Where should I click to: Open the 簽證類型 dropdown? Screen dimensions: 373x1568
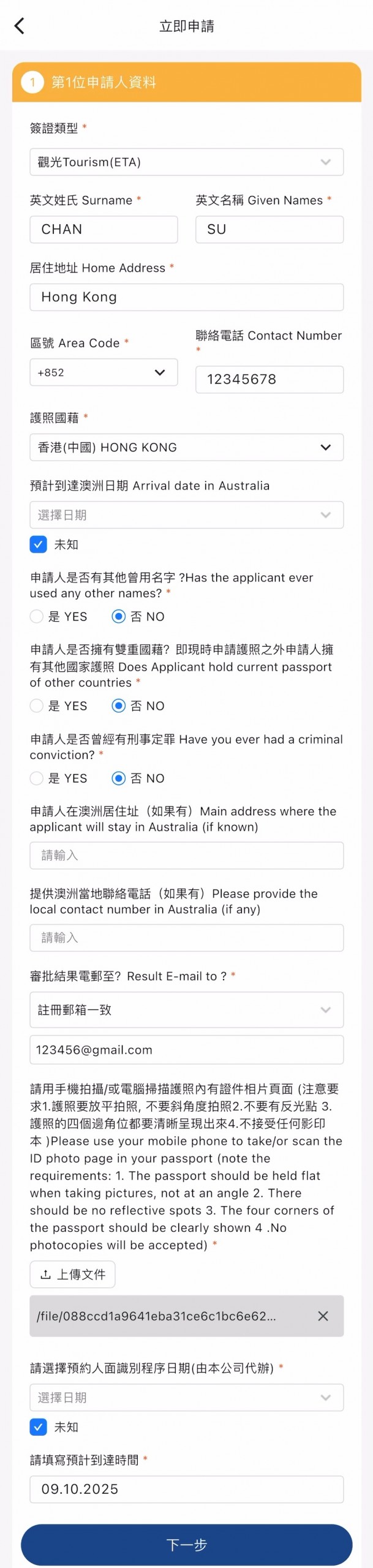(186, 162)
